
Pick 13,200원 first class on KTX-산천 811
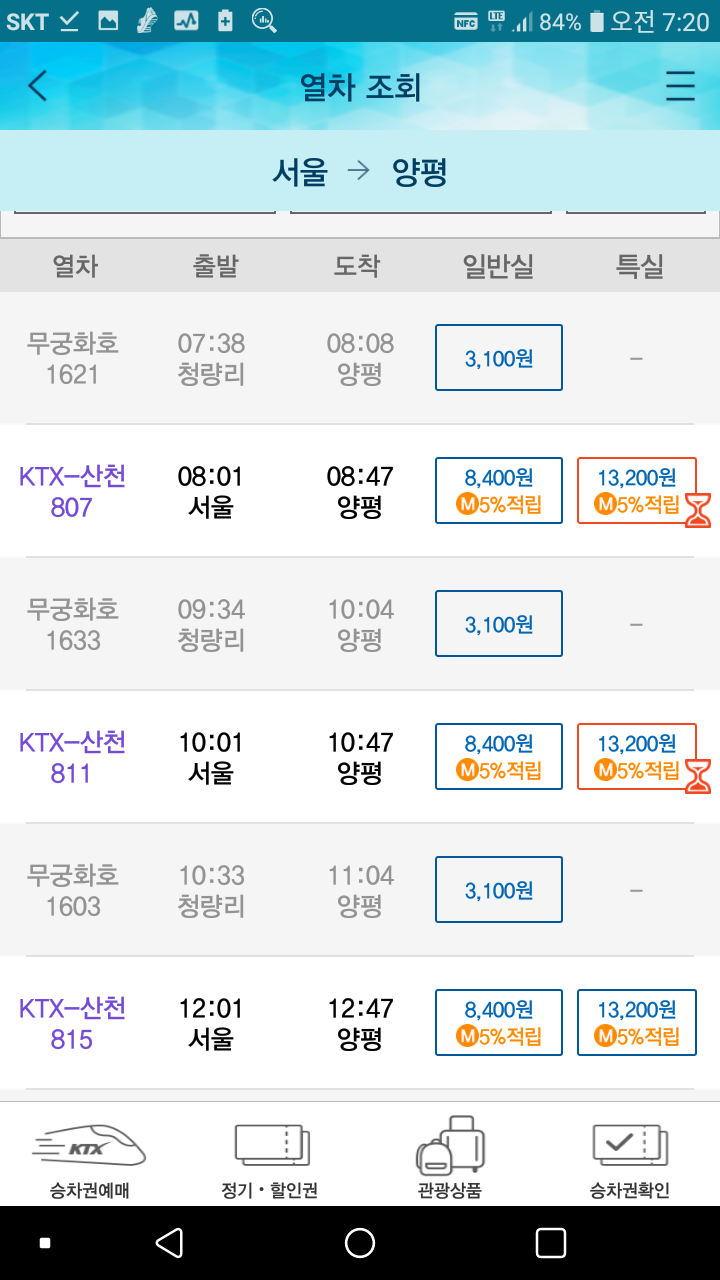coord(637,756)
